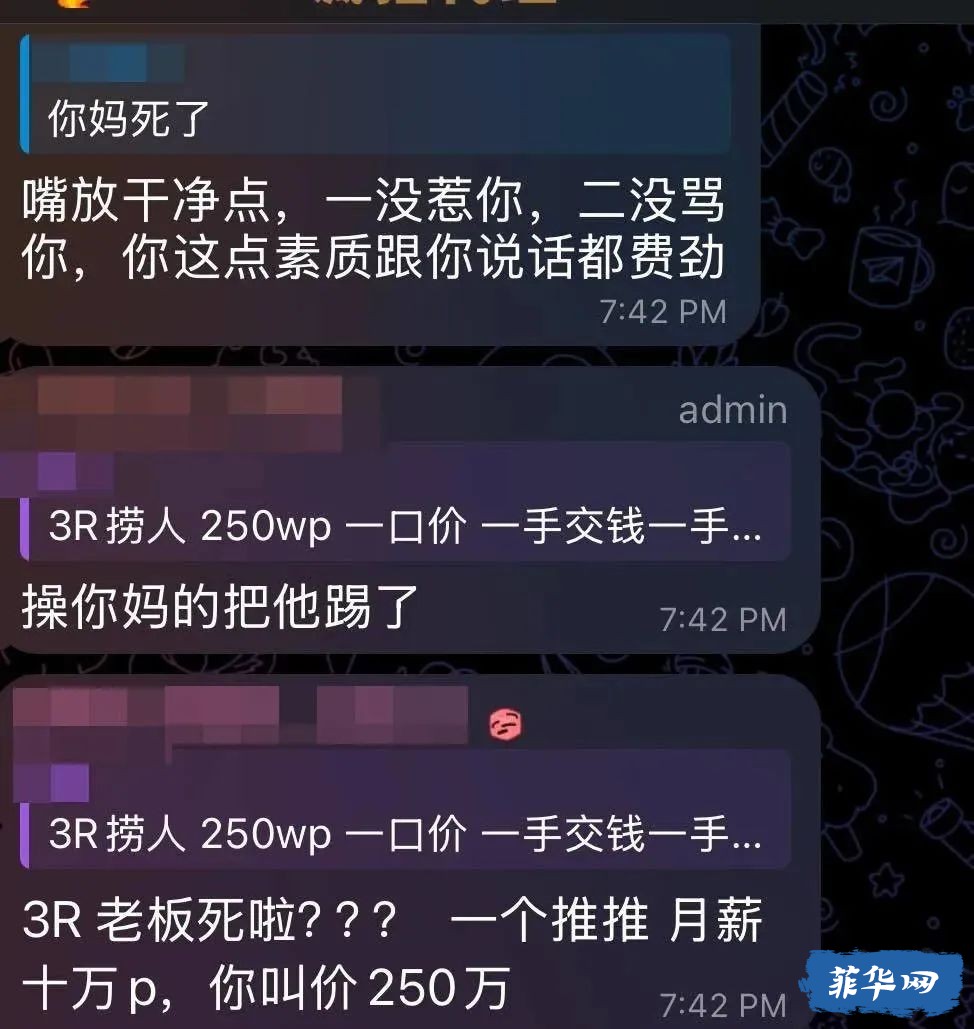The width and height of the screenshot is (974, 1029).
Task: Jump to the quoted message "你妈死了"
Action: pyautogui.click(x=375, y=95)
